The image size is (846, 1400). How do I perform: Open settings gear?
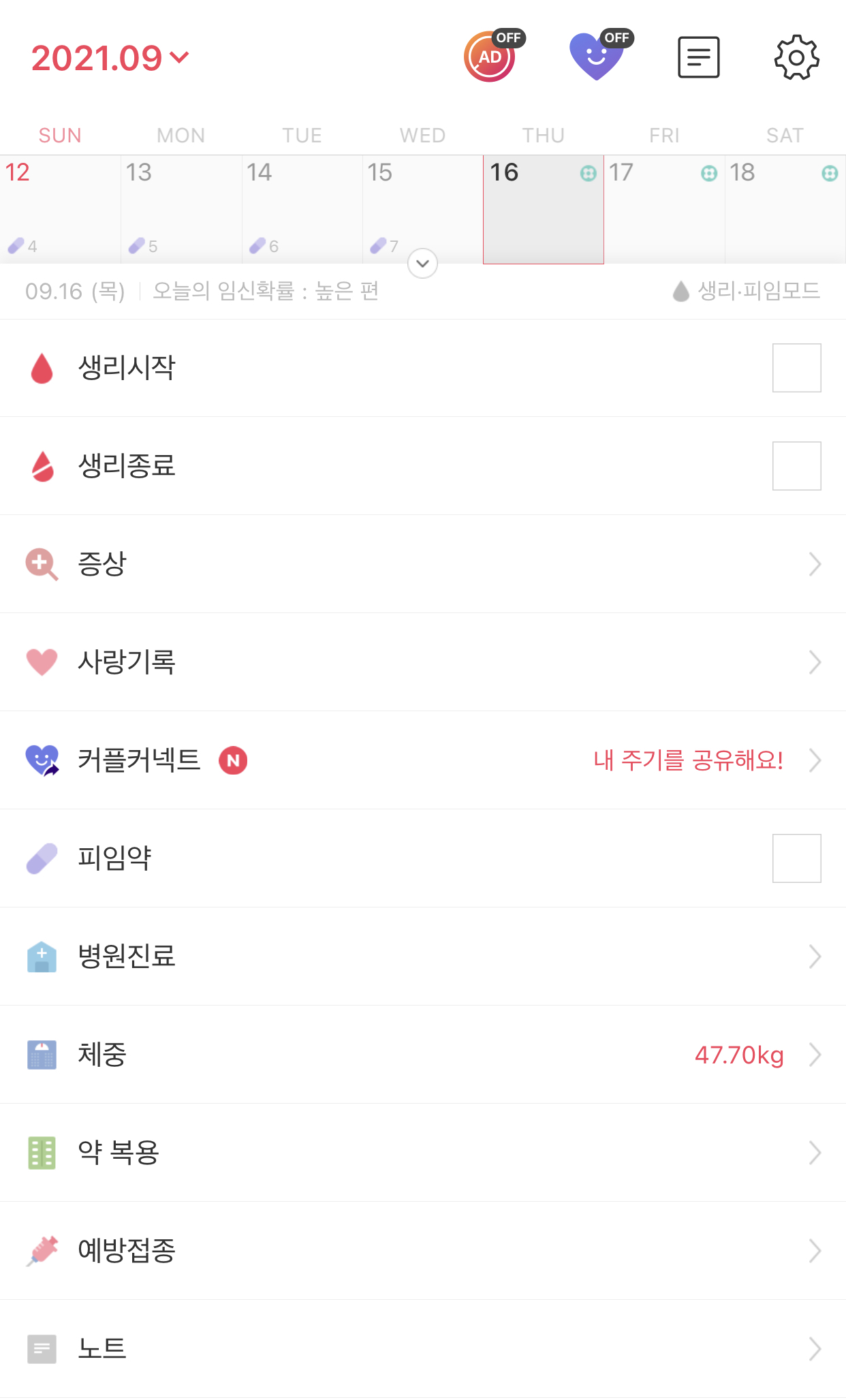(796, 57)
